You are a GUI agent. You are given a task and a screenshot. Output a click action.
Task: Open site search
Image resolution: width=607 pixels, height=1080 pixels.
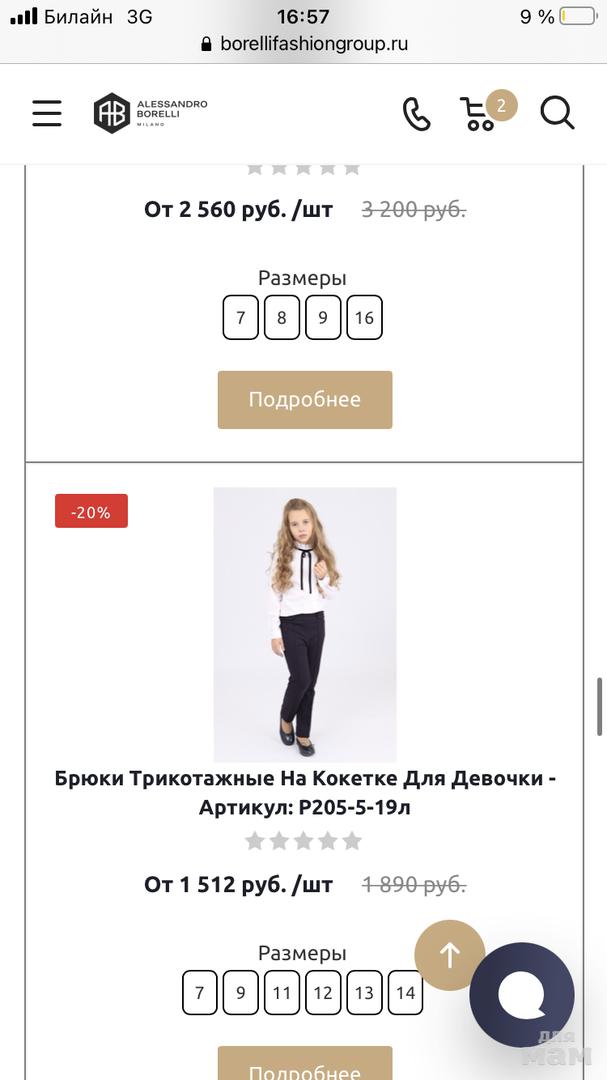(557, 113)
